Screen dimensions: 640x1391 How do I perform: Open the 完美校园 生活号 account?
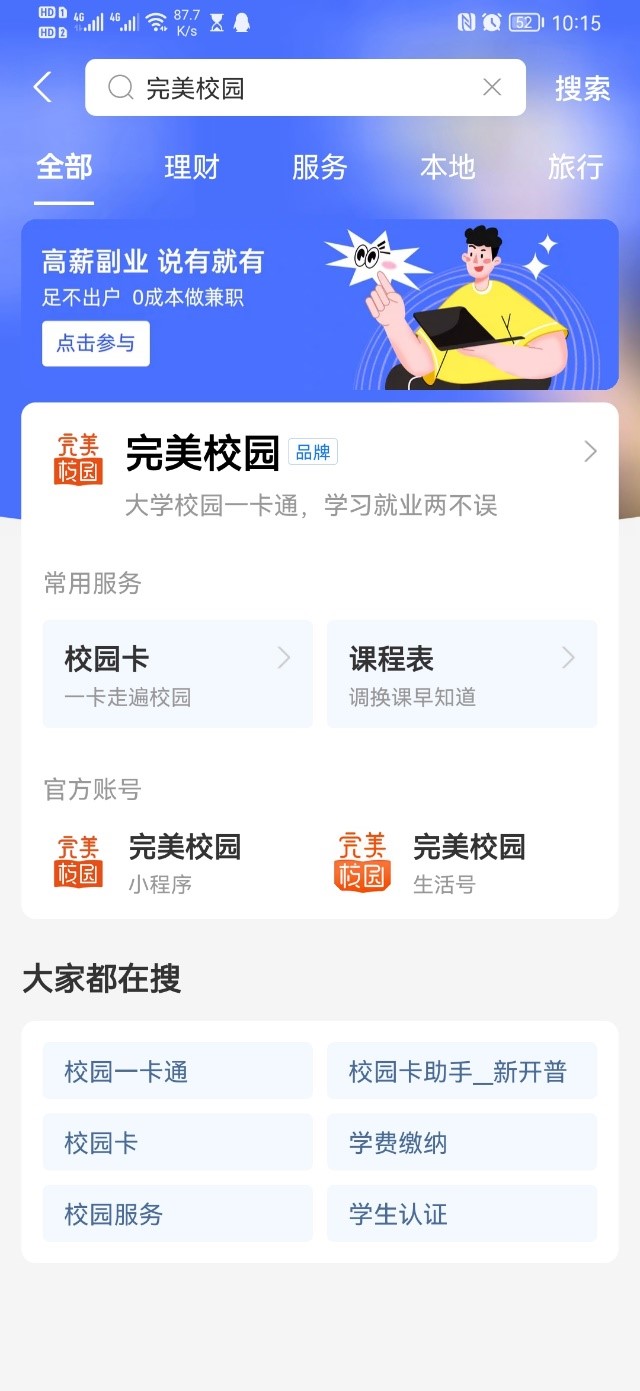click(x=432, y=863)
